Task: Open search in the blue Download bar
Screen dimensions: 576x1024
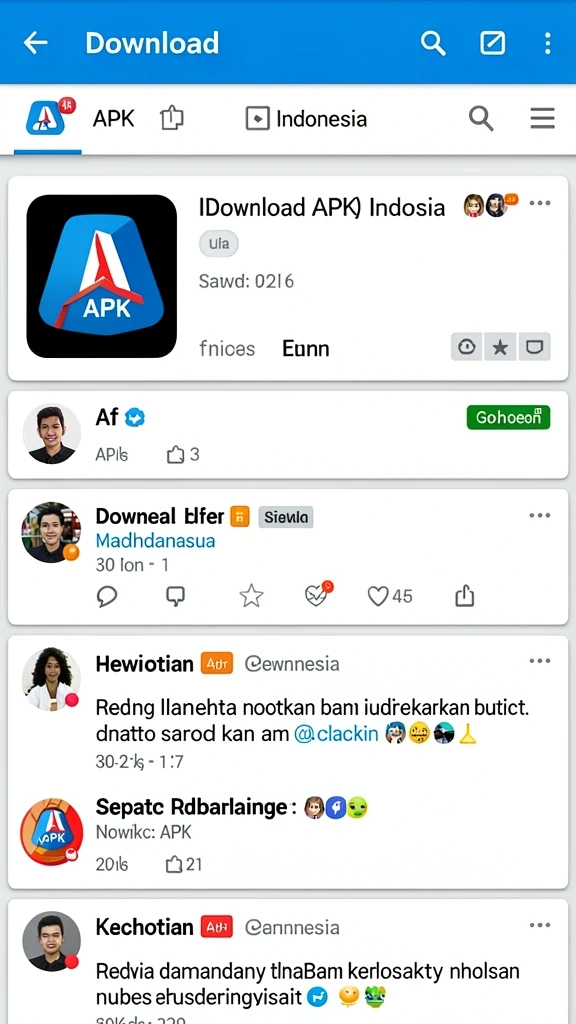Action: click(x=433, y=43)
